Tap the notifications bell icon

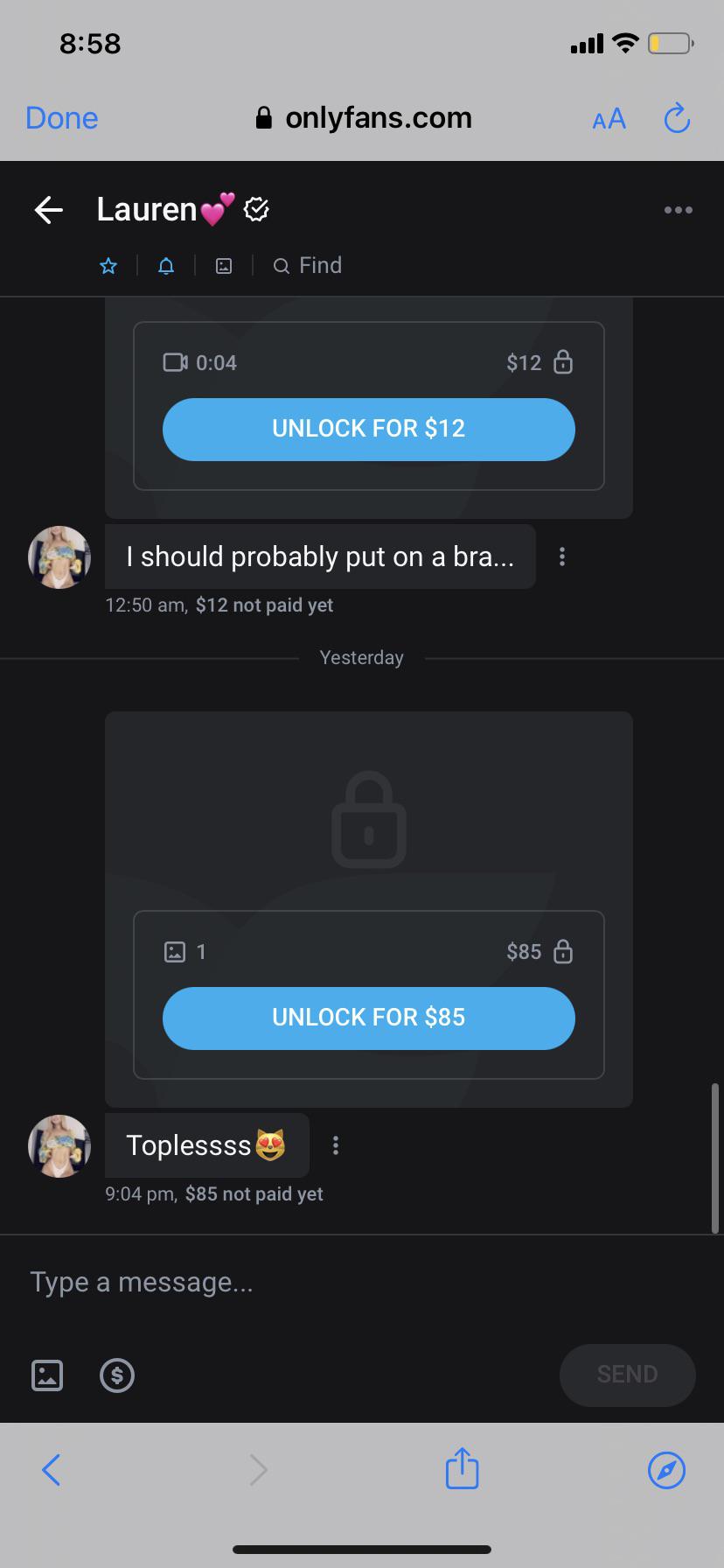point(166,266)
